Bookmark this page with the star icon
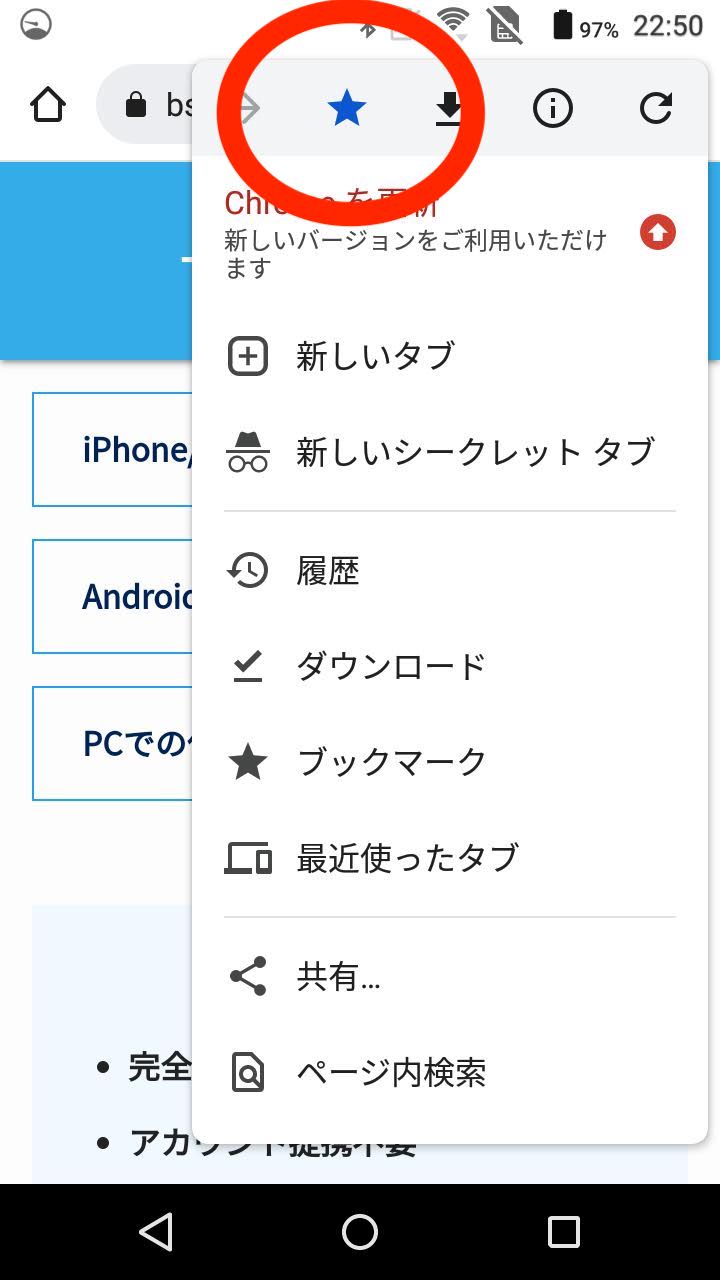The image size is (720, 1280). click(346, 108)
